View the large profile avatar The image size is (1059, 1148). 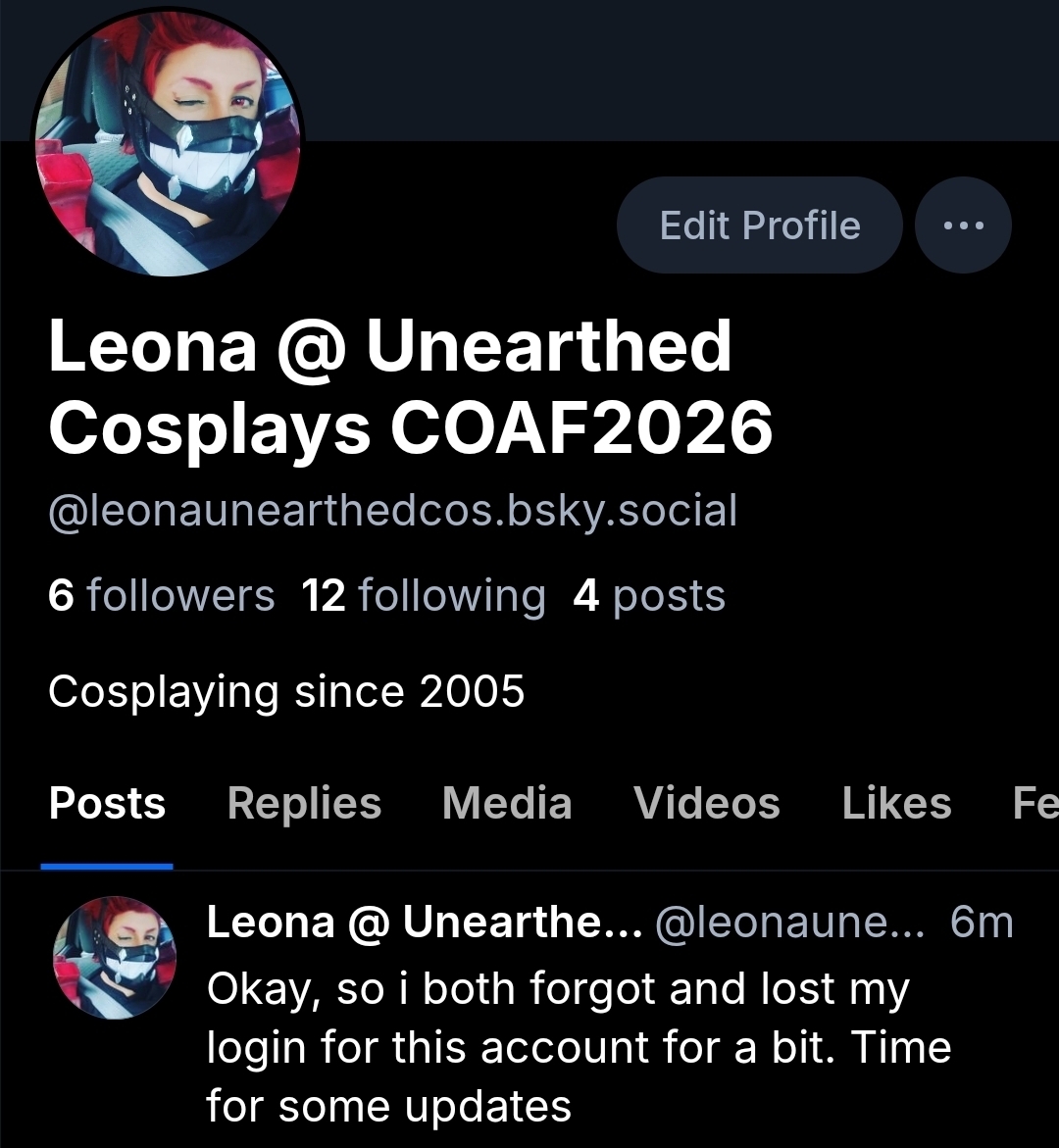(168, 140)
